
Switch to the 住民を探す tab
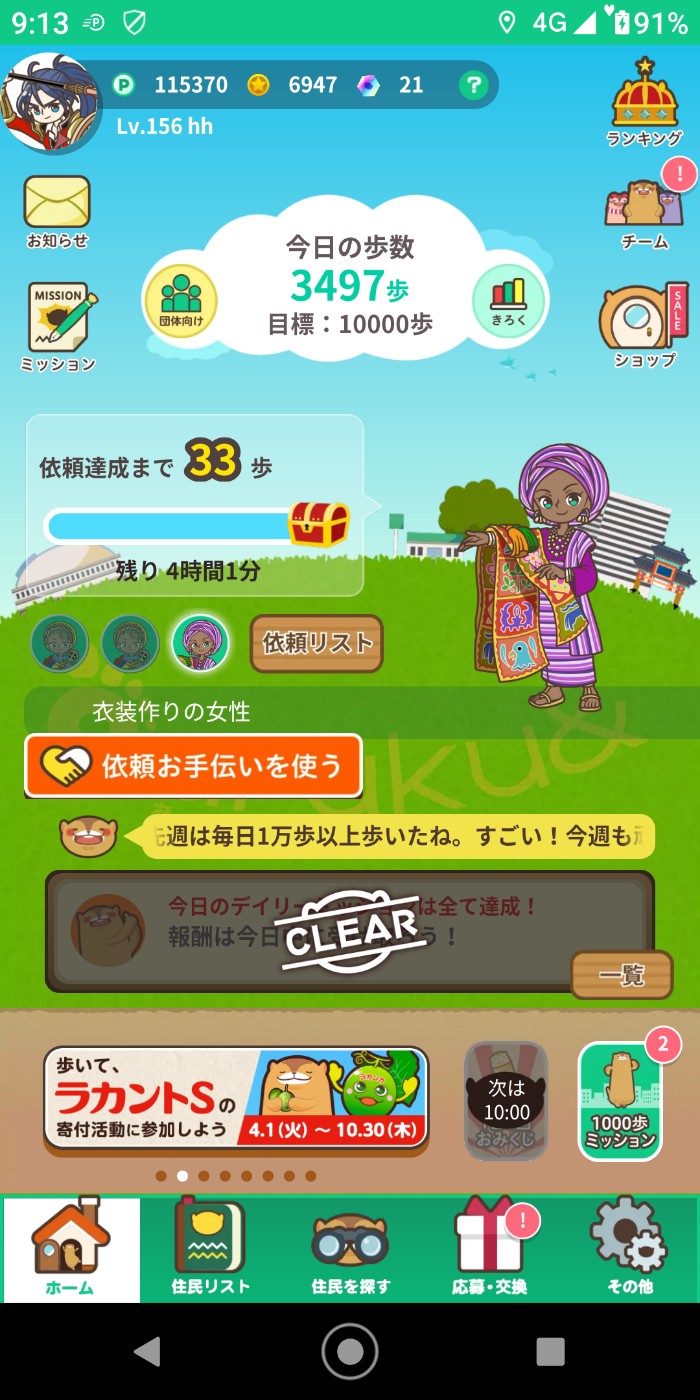[x=350, y=1248]
